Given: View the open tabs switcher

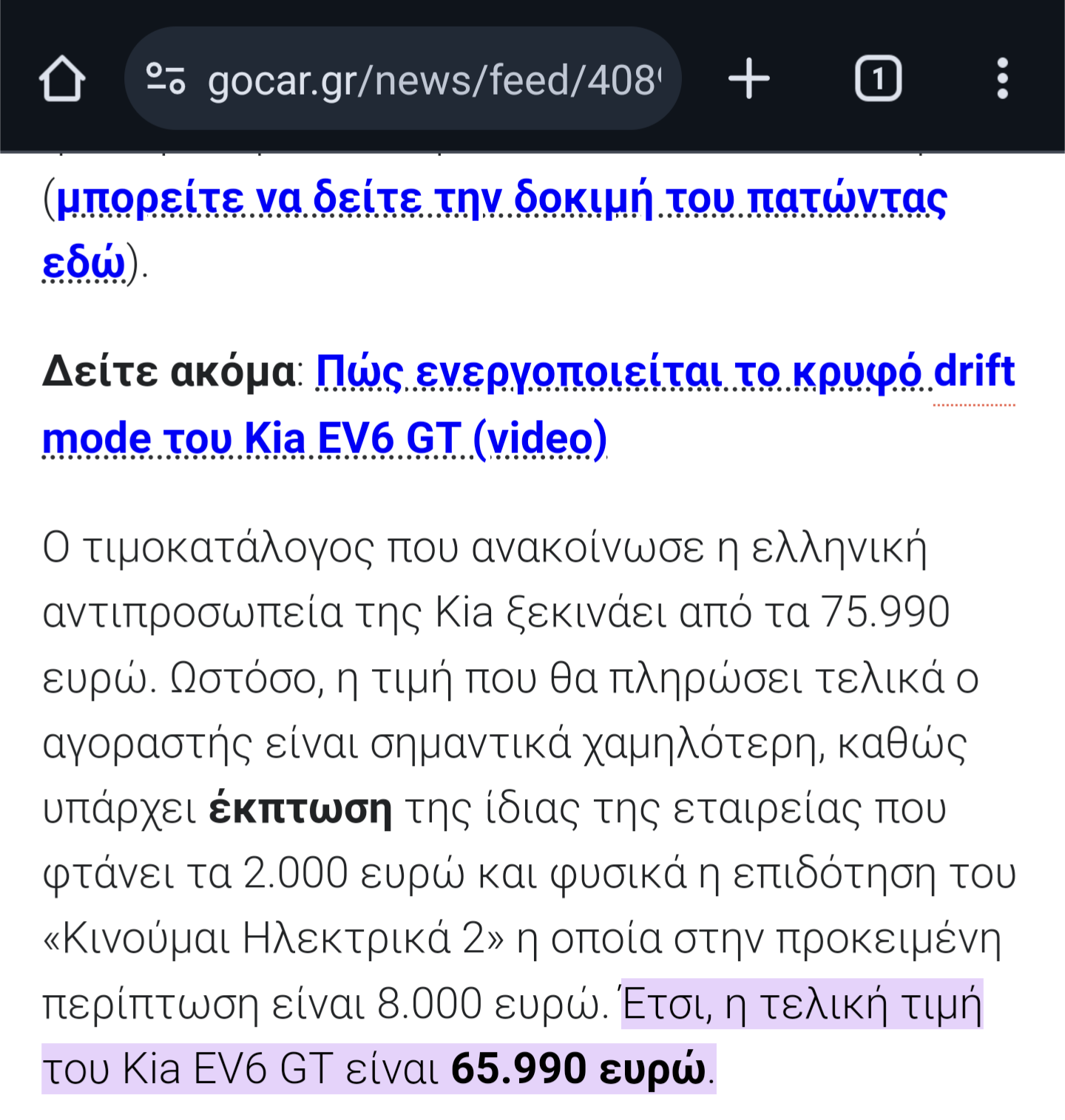Looking at the screenshot, I should [878, 79].
